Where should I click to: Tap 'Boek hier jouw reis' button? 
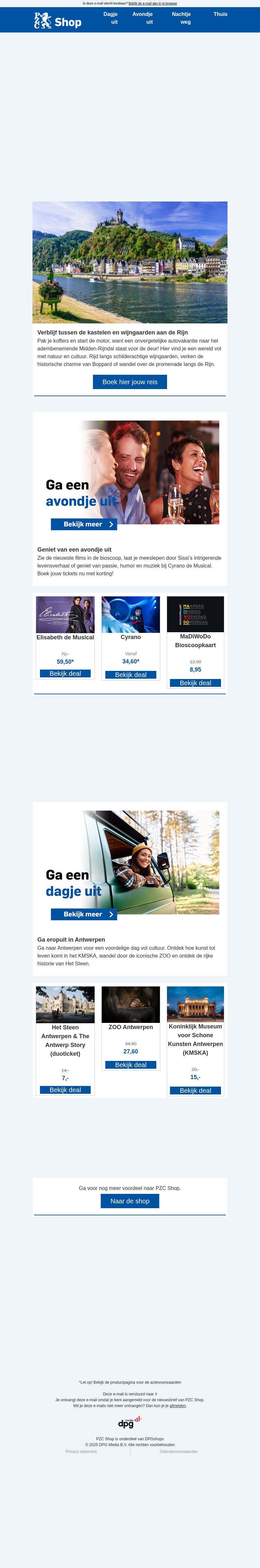point(130,382)
